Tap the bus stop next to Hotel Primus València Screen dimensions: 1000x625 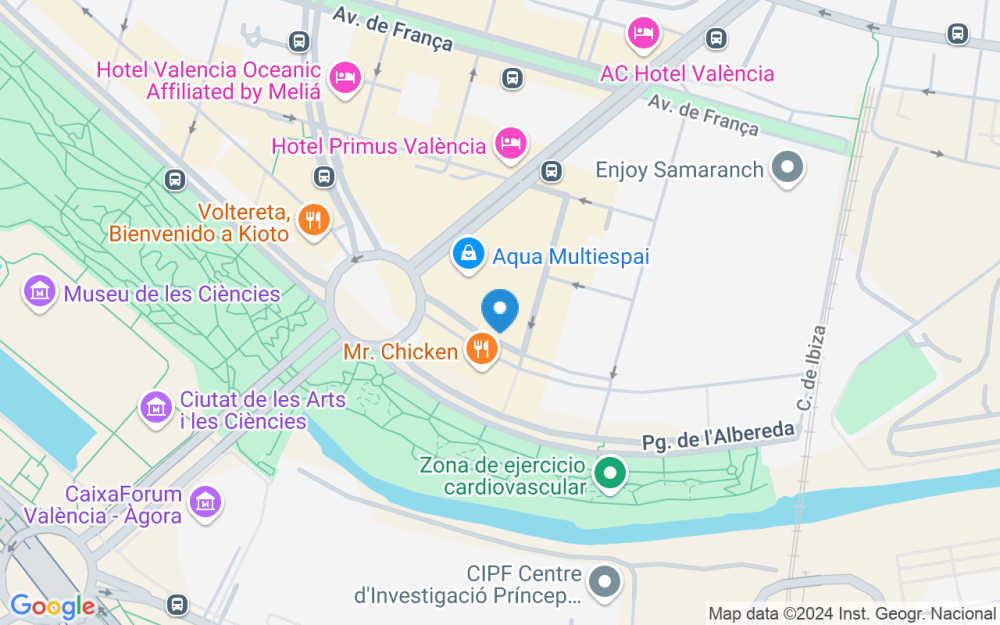pos(552,171)
